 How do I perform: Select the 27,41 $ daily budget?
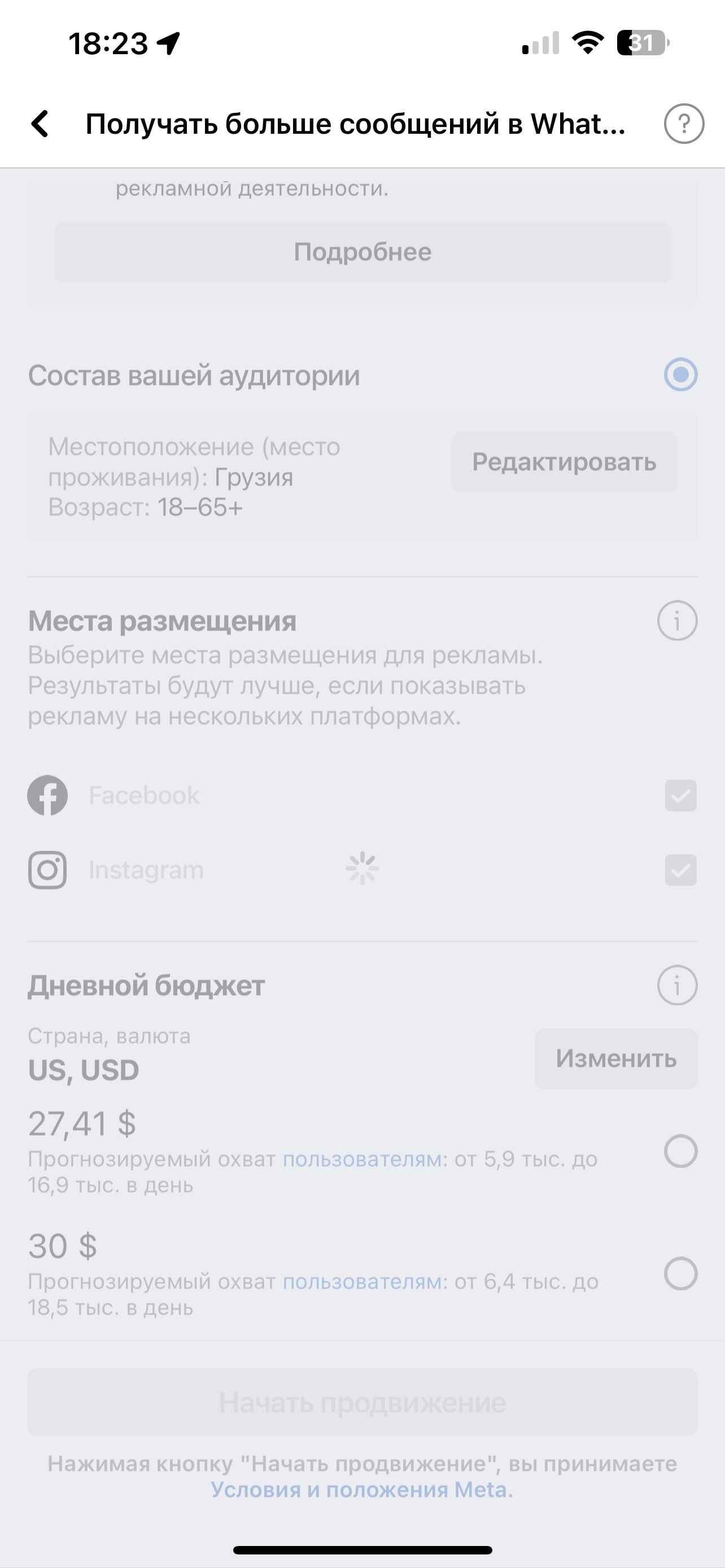680,1151
